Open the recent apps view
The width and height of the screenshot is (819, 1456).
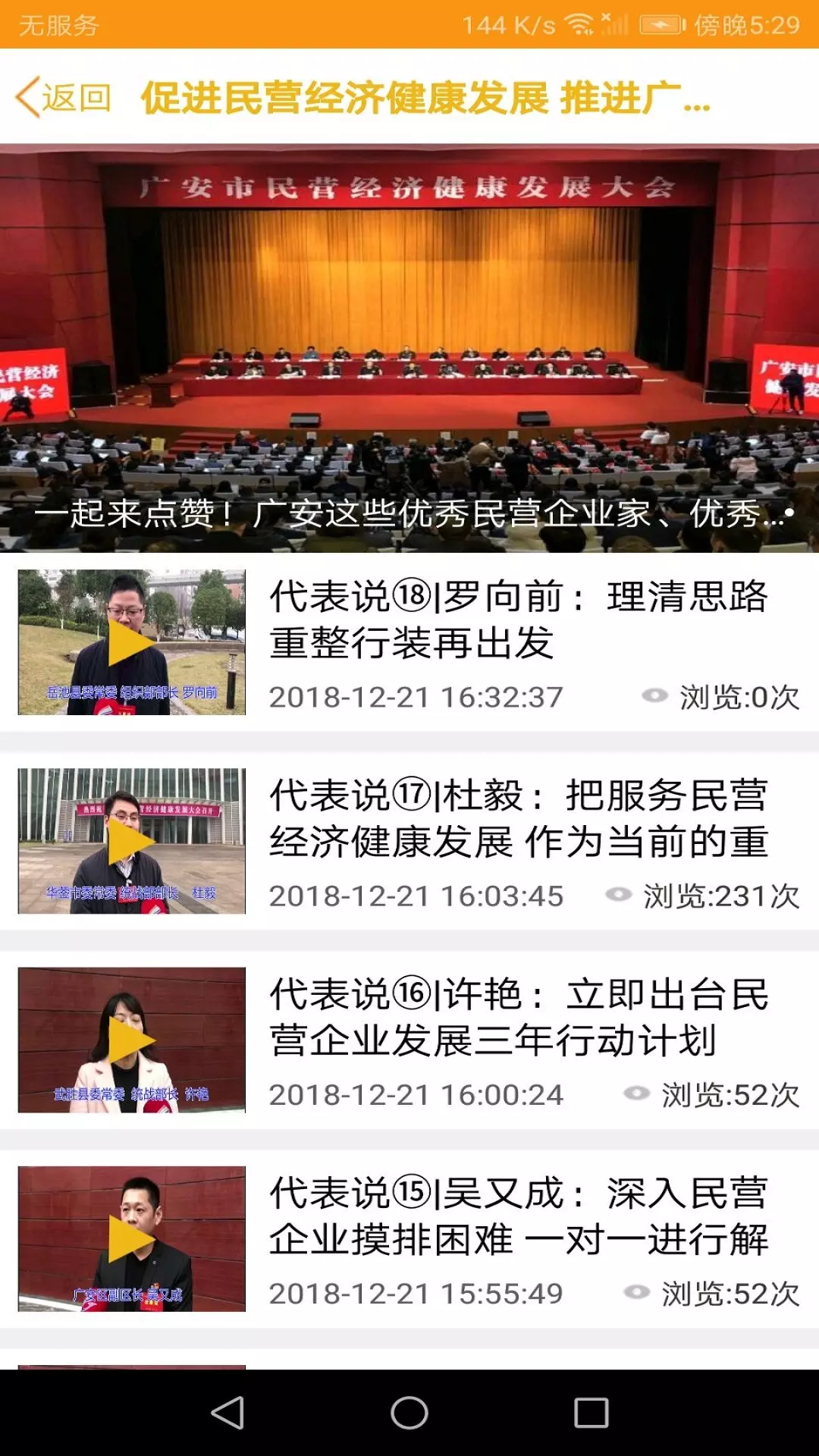[x=591, y=1413]
